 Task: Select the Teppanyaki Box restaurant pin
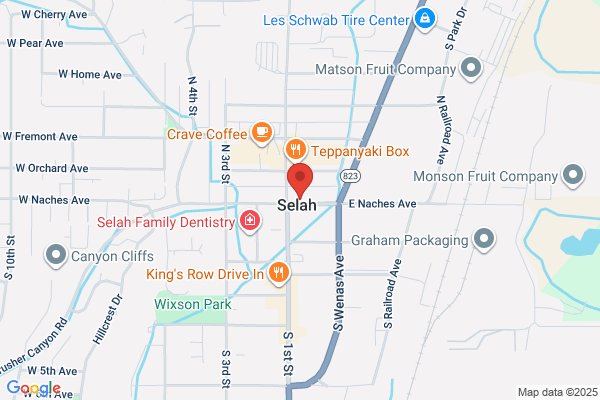click(x=295, y=150)
